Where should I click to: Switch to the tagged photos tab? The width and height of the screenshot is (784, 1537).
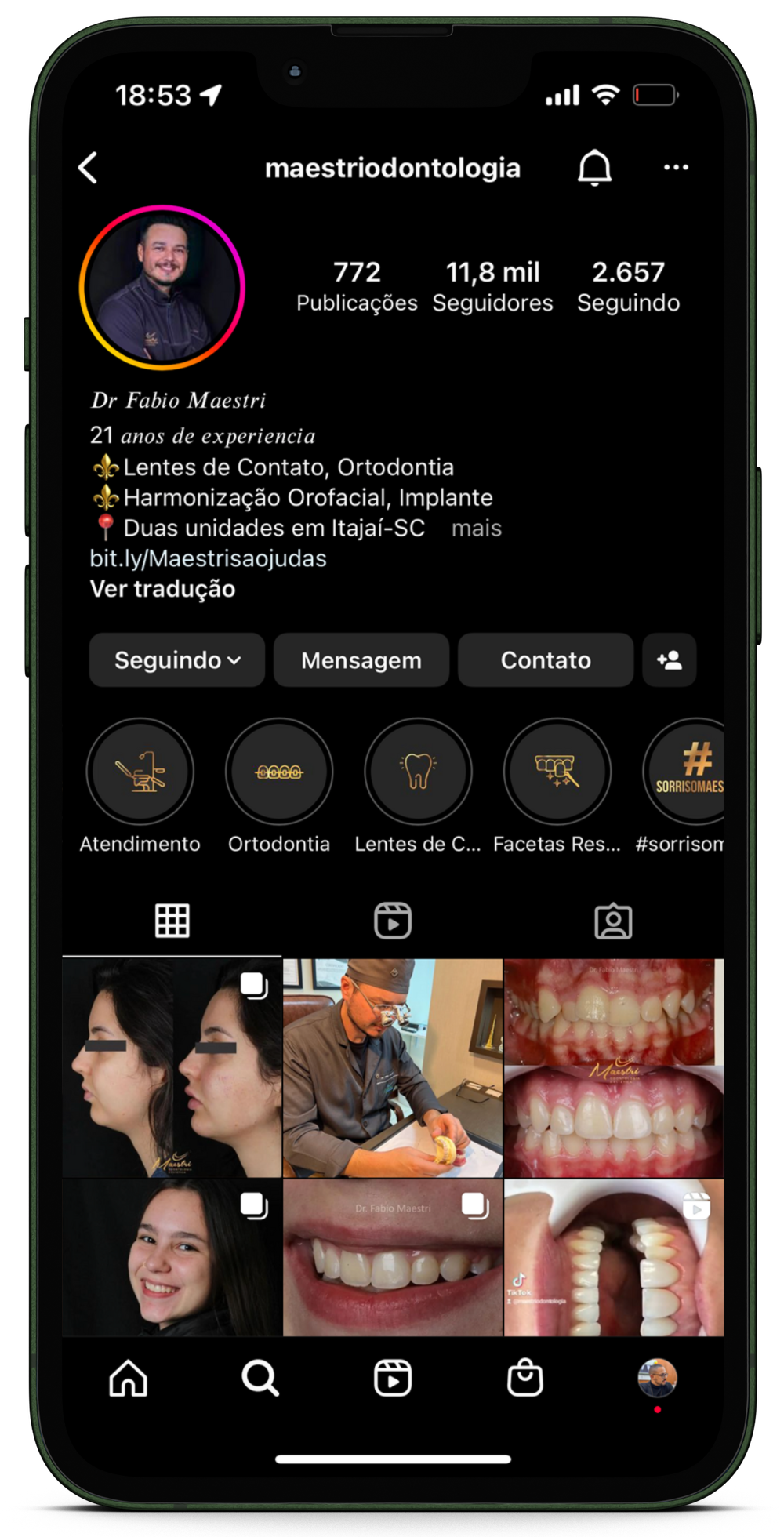613,921
